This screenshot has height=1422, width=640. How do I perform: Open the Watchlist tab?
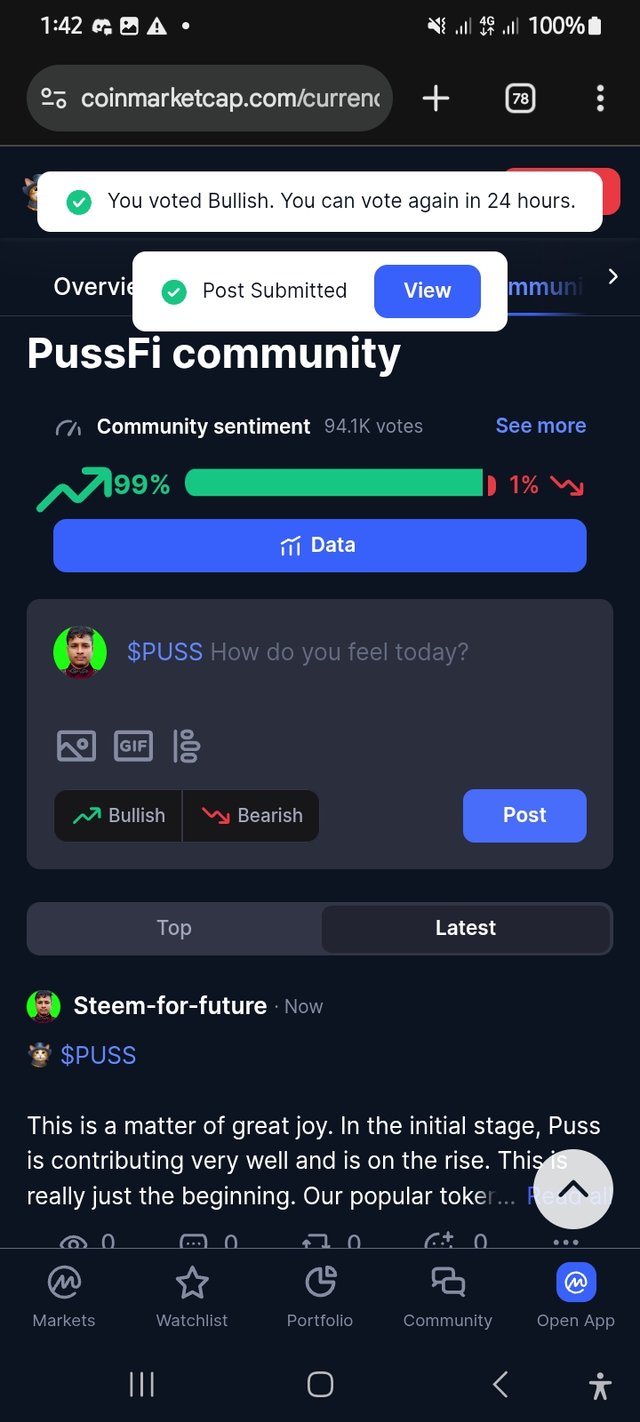pos(192,1297)
